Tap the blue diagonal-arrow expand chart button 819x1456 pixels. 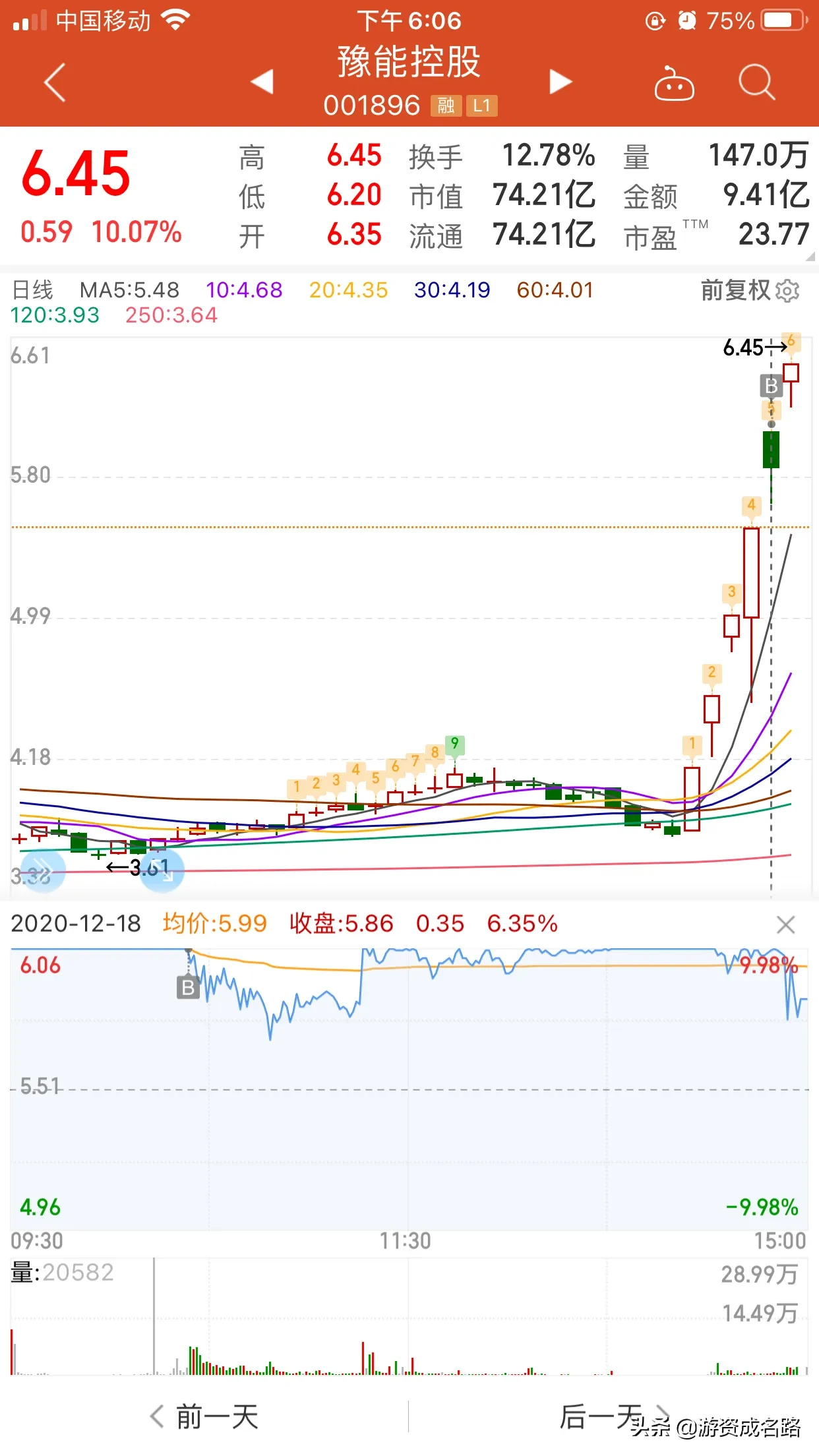tap(162, 870)
